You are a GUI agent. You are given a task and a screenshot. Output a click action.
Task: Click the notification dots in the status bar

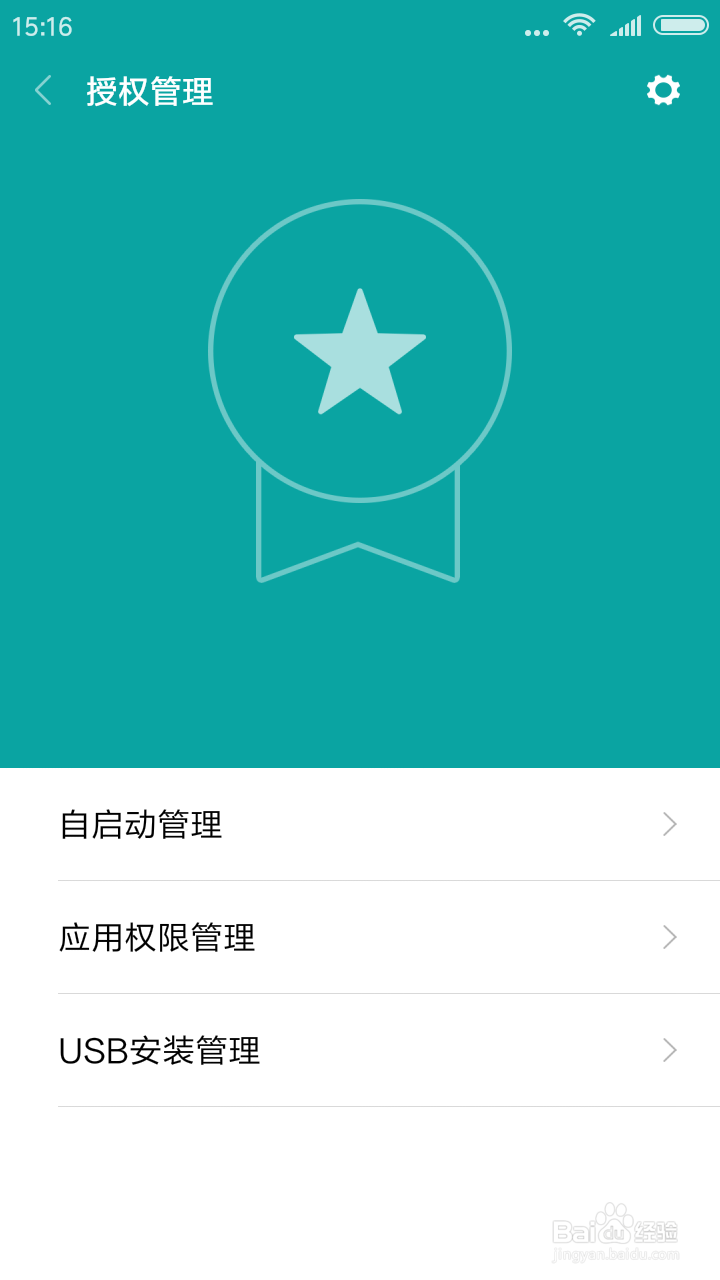click(x=536, y=28)
